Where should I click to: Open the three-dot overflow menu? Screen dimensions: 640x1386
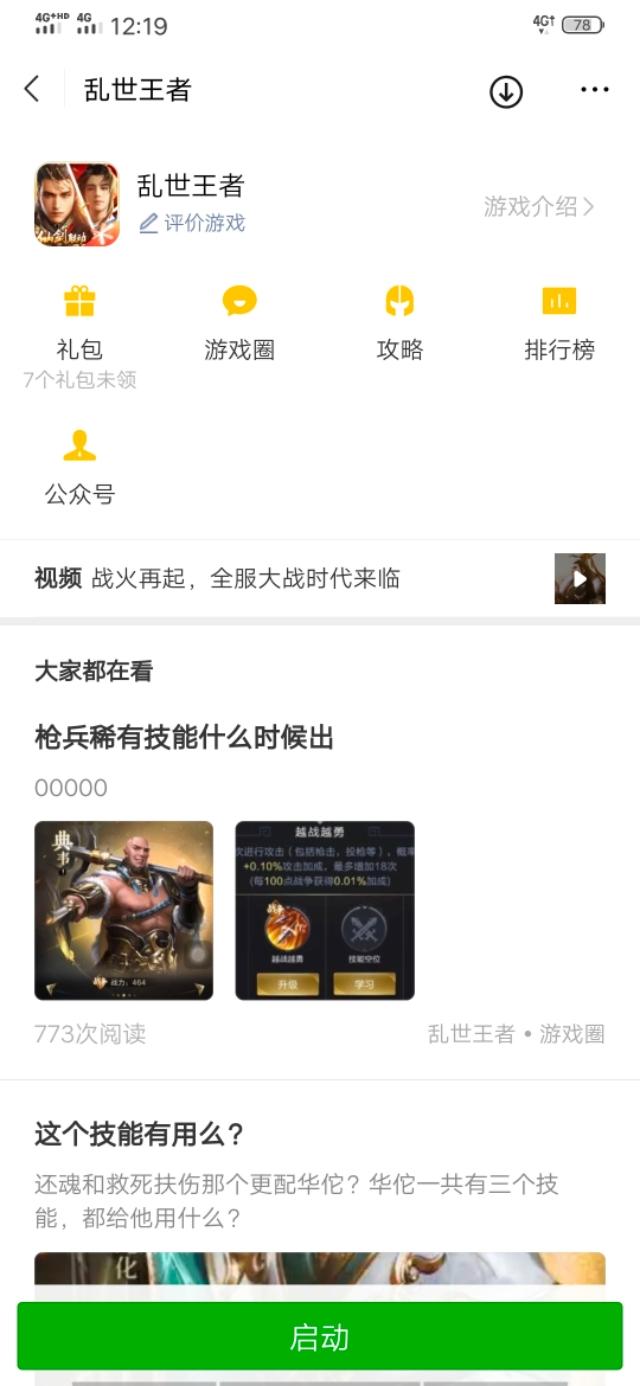click(x=594, y=91)
